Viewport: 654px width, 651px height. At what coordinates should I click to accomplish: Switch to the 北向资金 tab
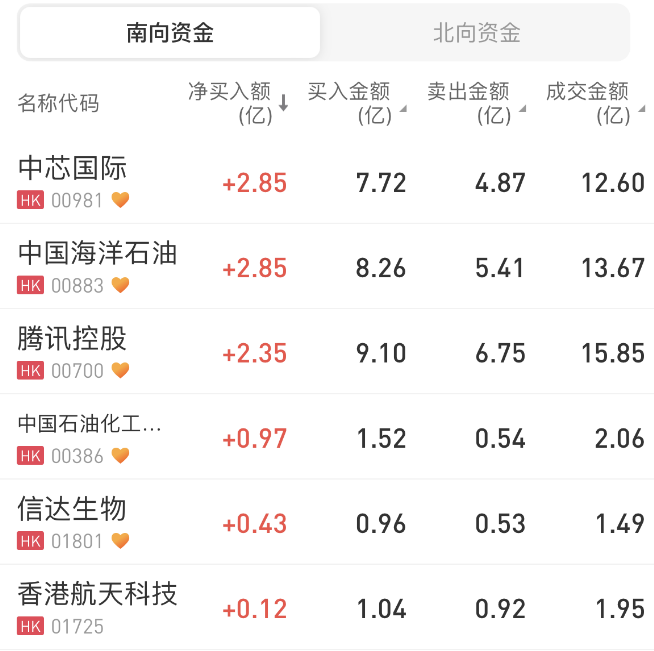[x=476, y=33]
